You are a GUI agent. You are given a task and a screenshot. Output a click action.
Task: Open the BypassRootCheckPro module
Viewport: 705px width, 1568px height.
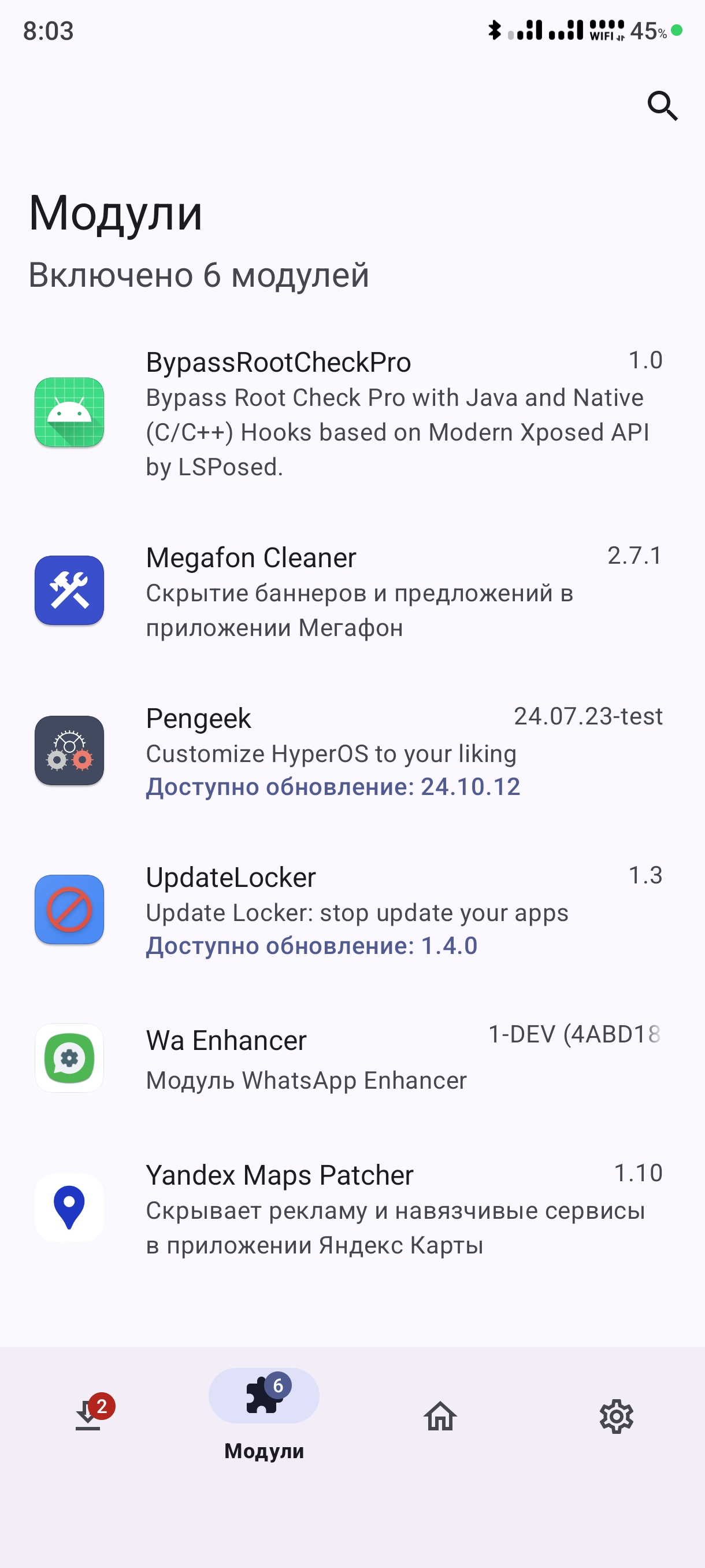[x=352, y=413]
